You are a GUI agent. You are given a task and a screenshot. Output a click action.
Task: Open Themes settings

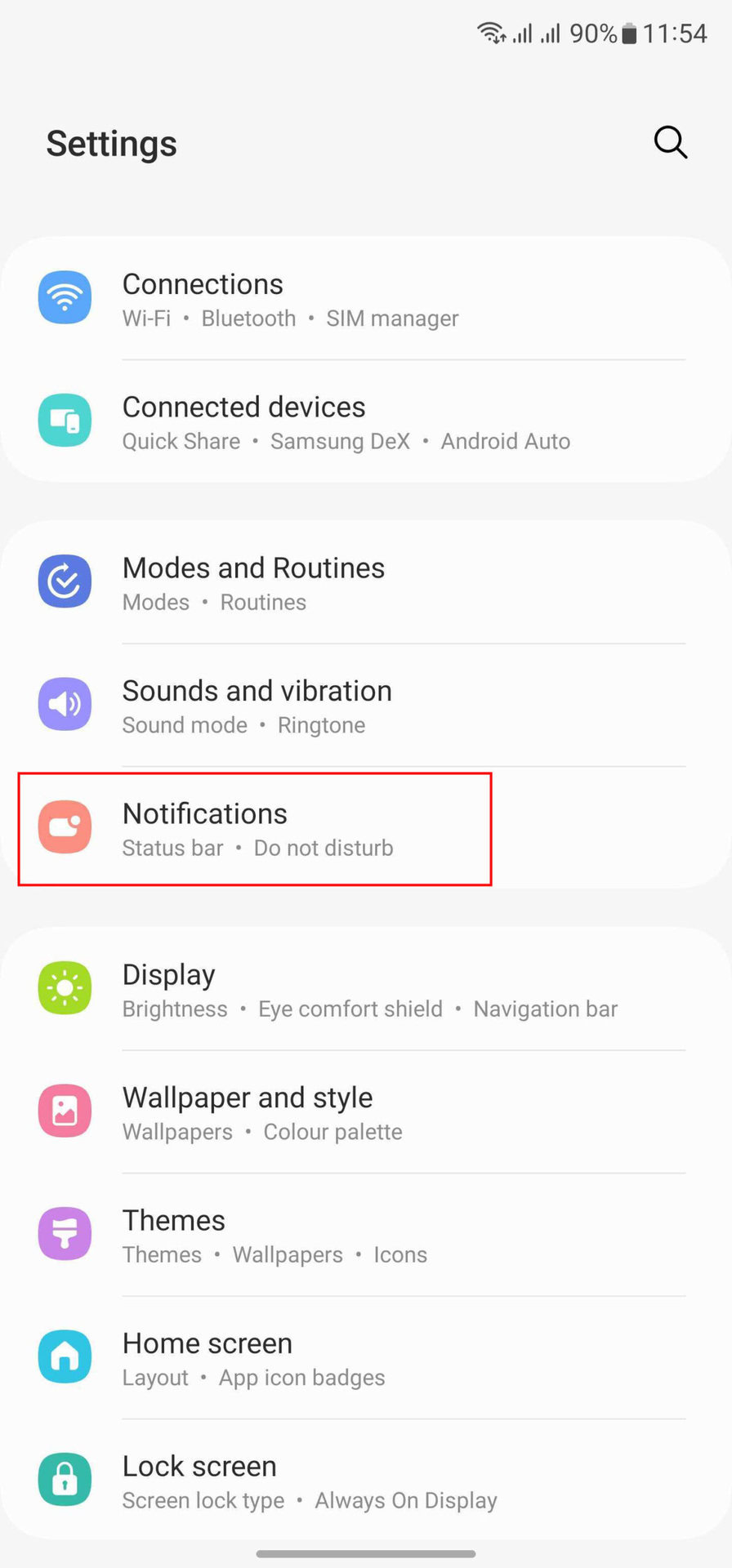pos(366,1235)
